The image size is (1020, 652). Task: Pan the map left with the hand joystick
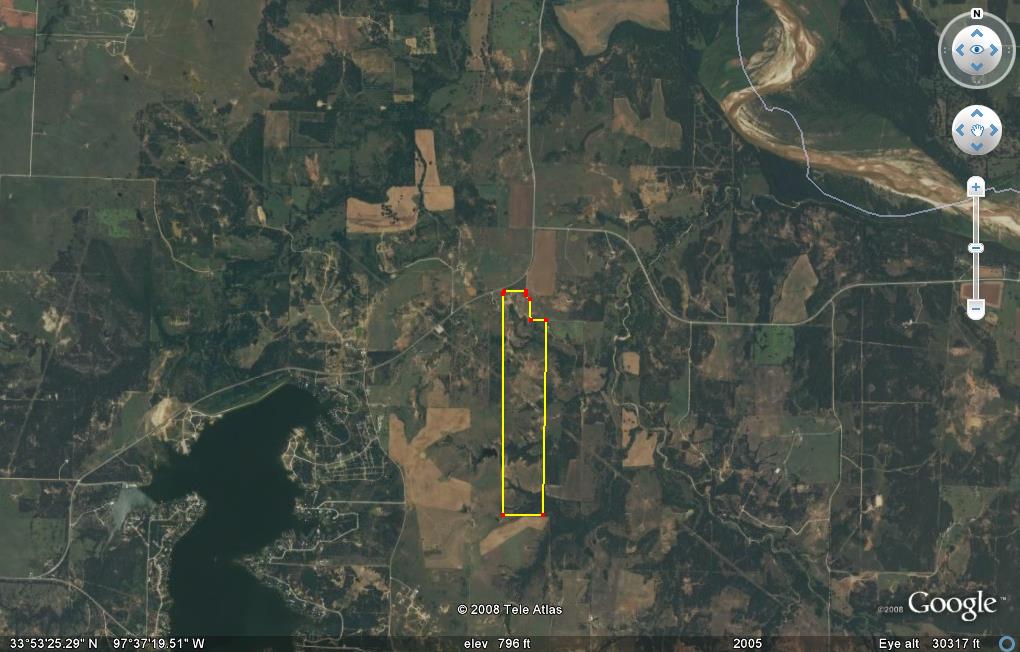pyautogui.click(x=962, y=130)
